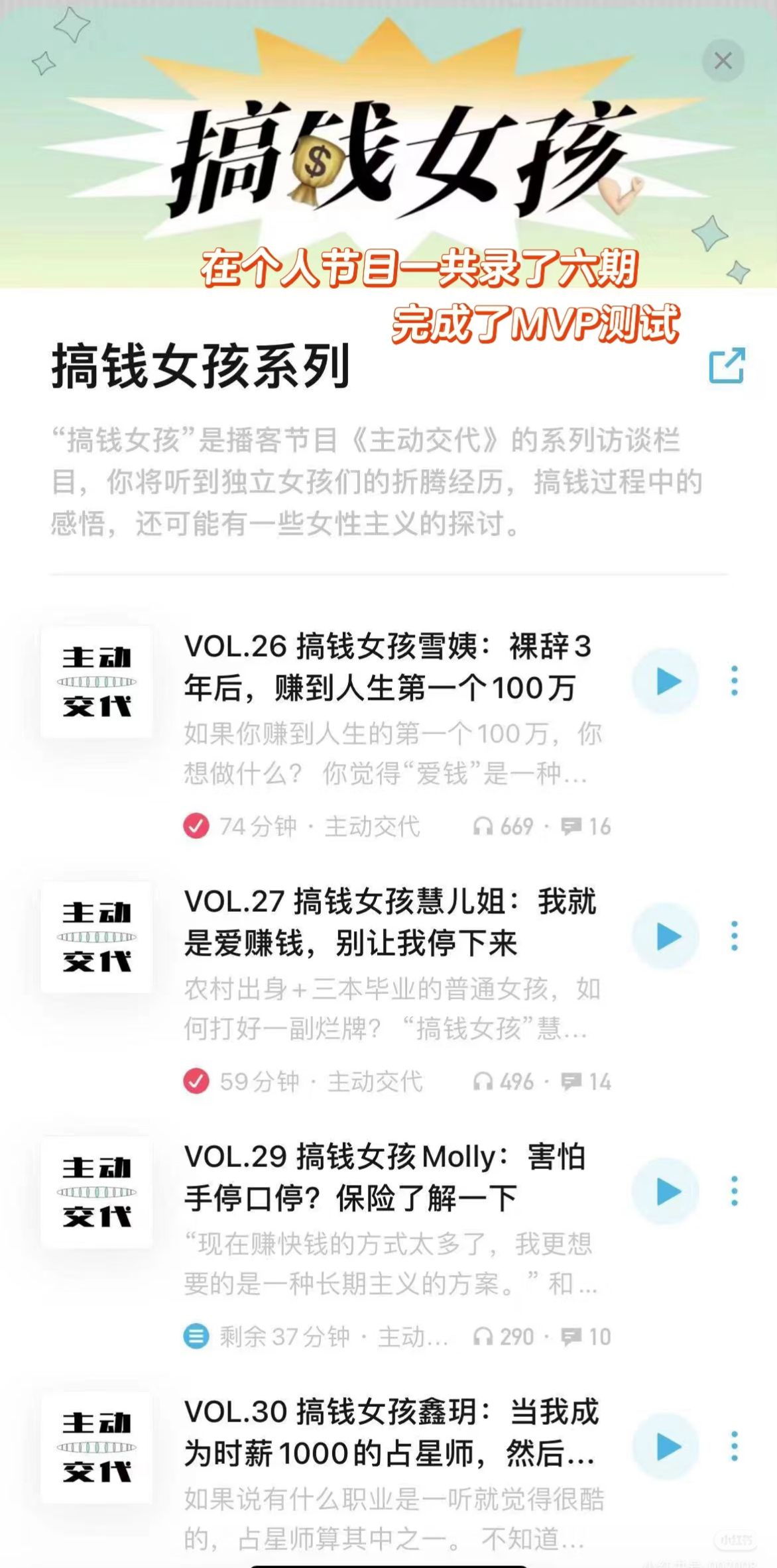The image size is (777, 1568).
Task: Open more options for VOL.27 episode
Action: click(734, 936)
